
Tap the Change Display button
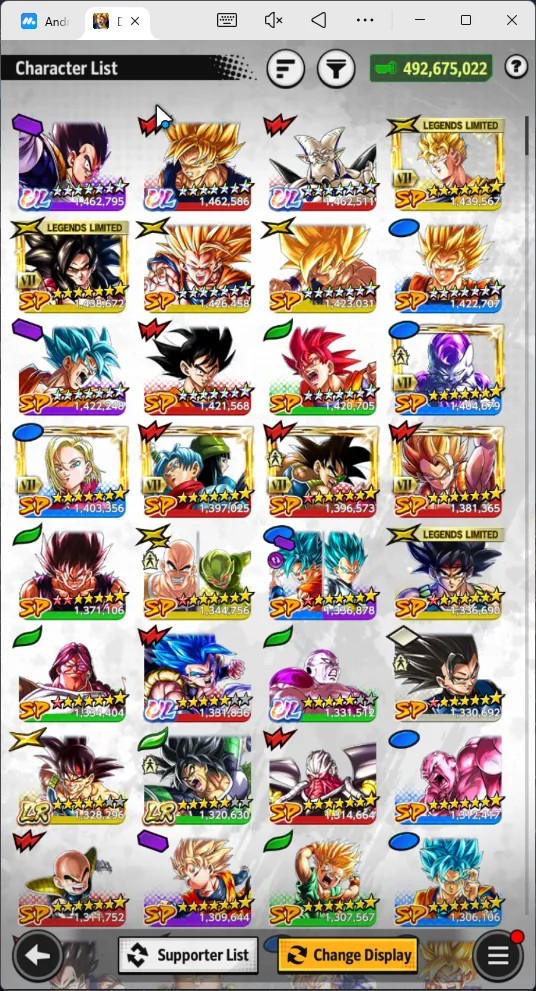[x=348, y=955]
